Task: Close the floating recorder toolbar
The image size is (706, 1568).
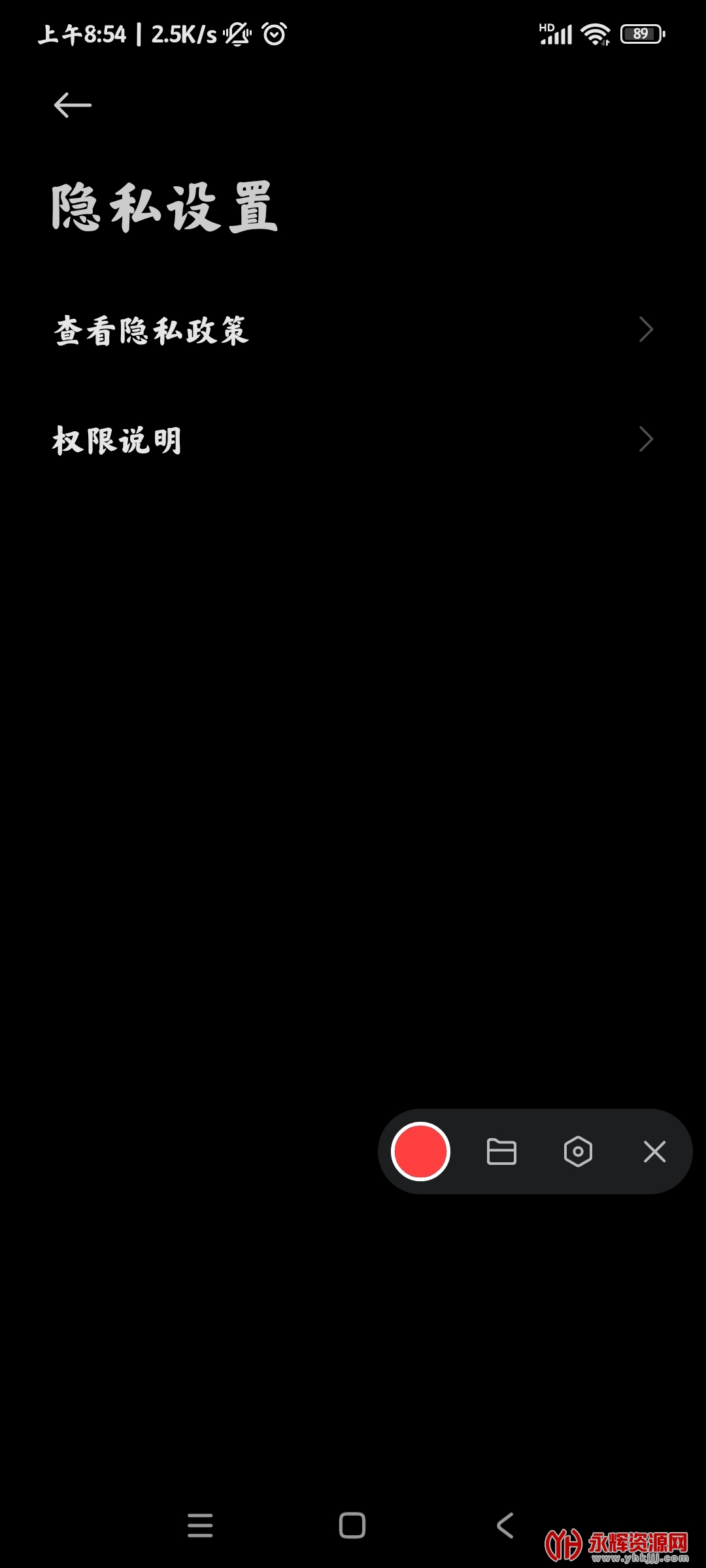Action: [x=654, y=1151]
